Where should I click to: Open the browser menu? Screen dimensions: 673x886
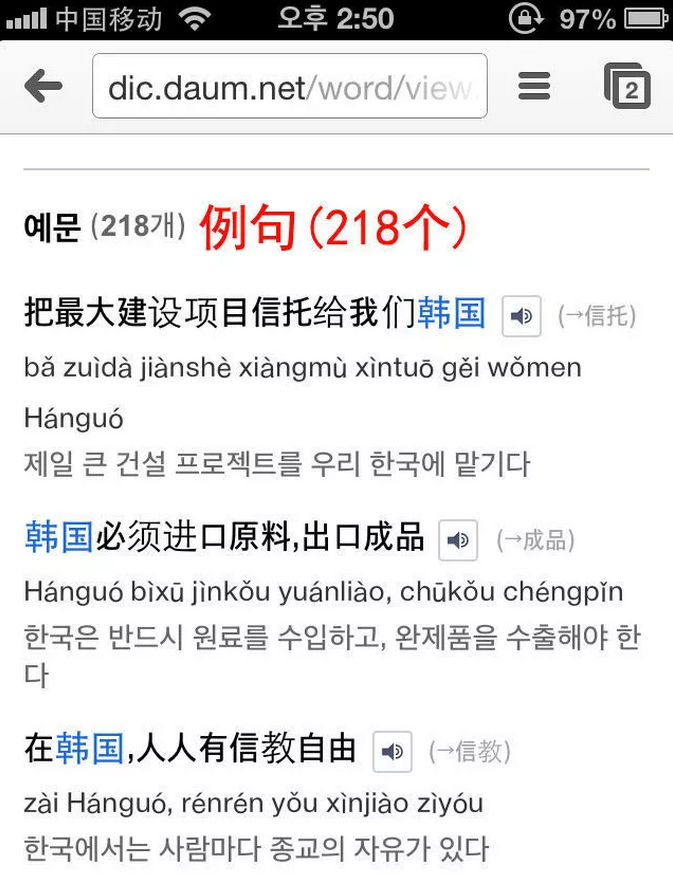pos(534,87)
